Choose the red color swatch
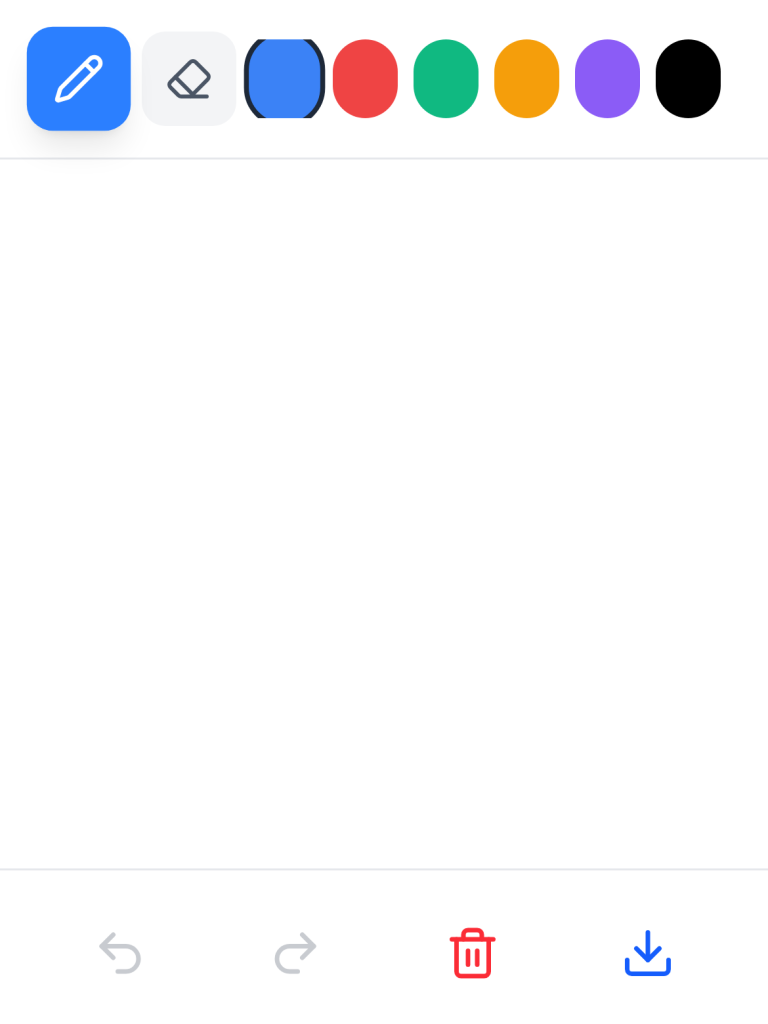This screenshot has height=1024, width=768. pyautogui.click(x=365, y=79)
